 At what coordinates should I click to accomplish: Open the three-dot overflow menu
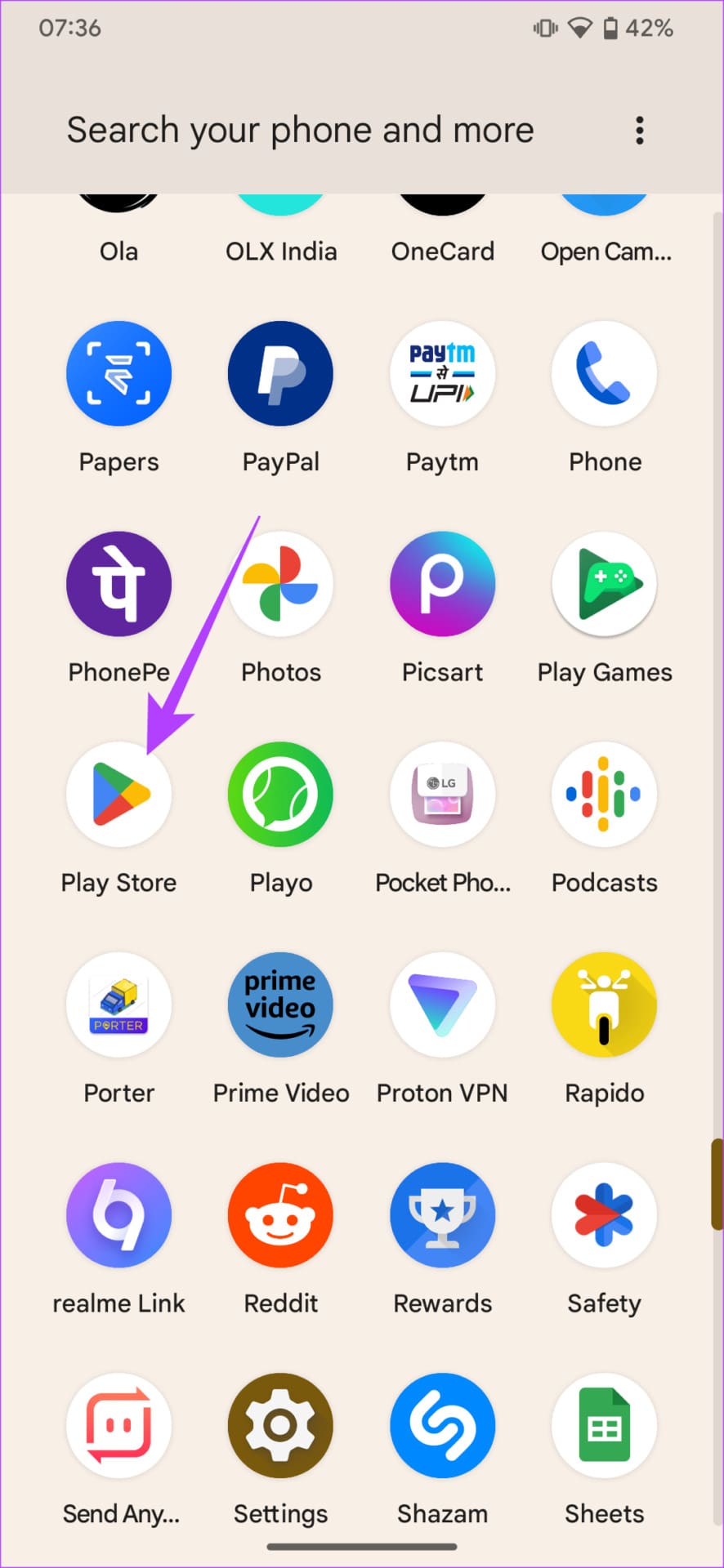pos(639,131)
